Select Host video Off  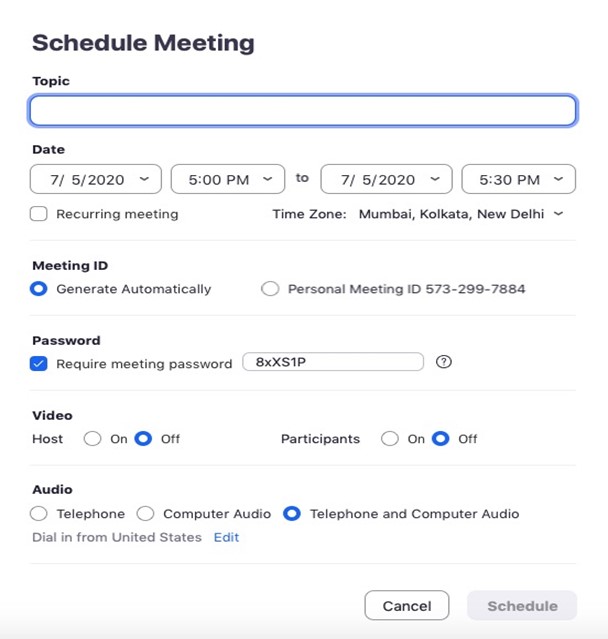(143, 439)
